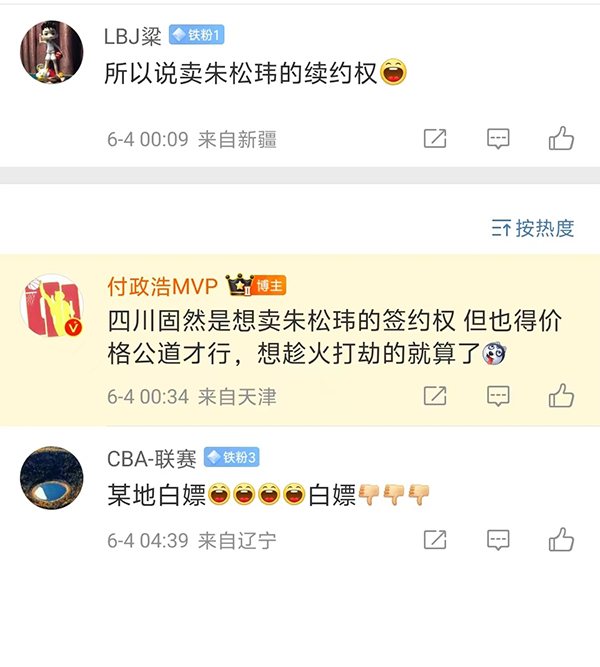Reply to CBA-联赛's comment
This screenshot has height=667, width=600.
pyautogui.click(x=498, y=540)
